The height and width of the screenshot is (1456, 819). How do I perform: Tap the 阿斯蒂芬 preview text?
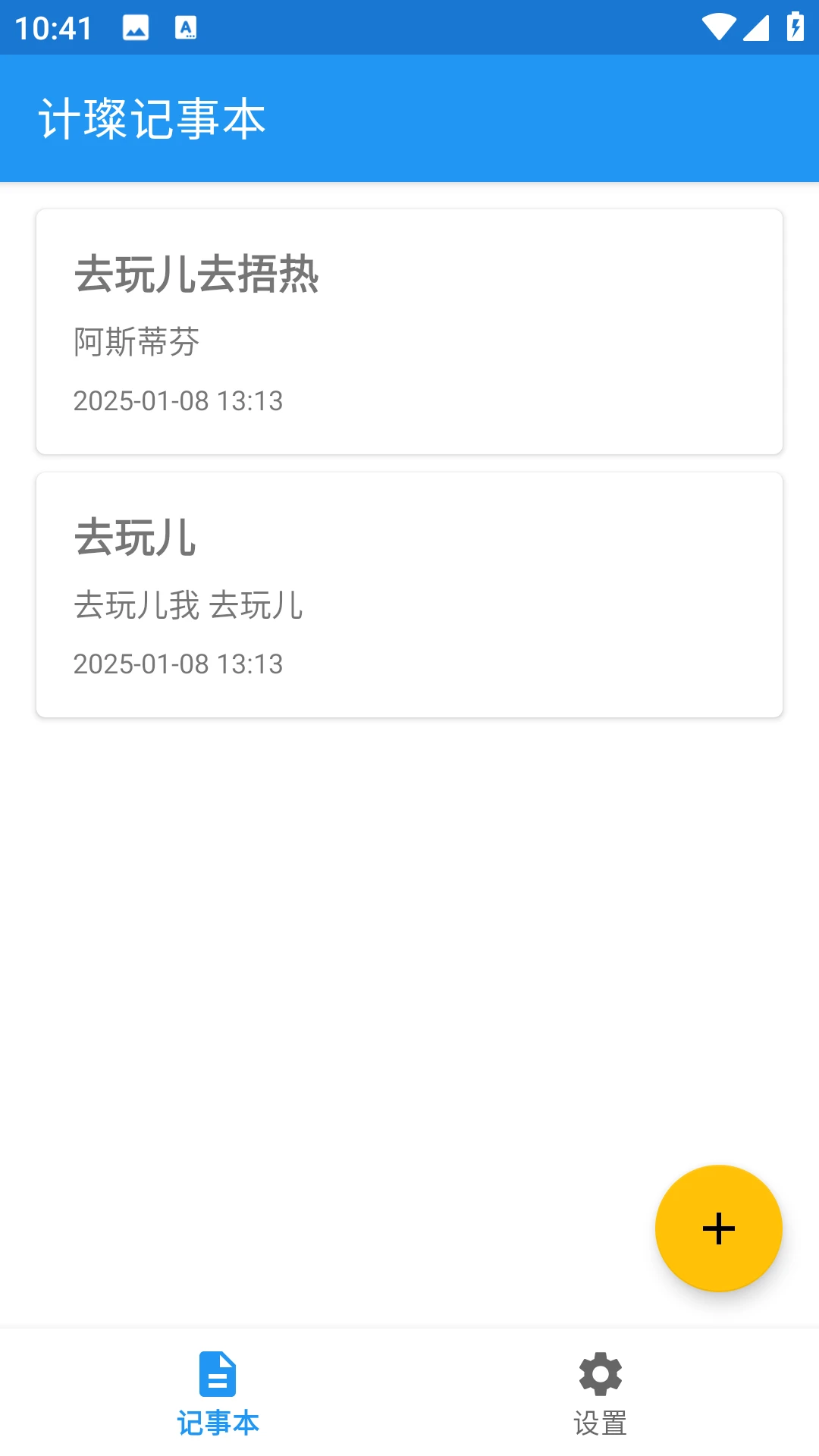point(136,343)
